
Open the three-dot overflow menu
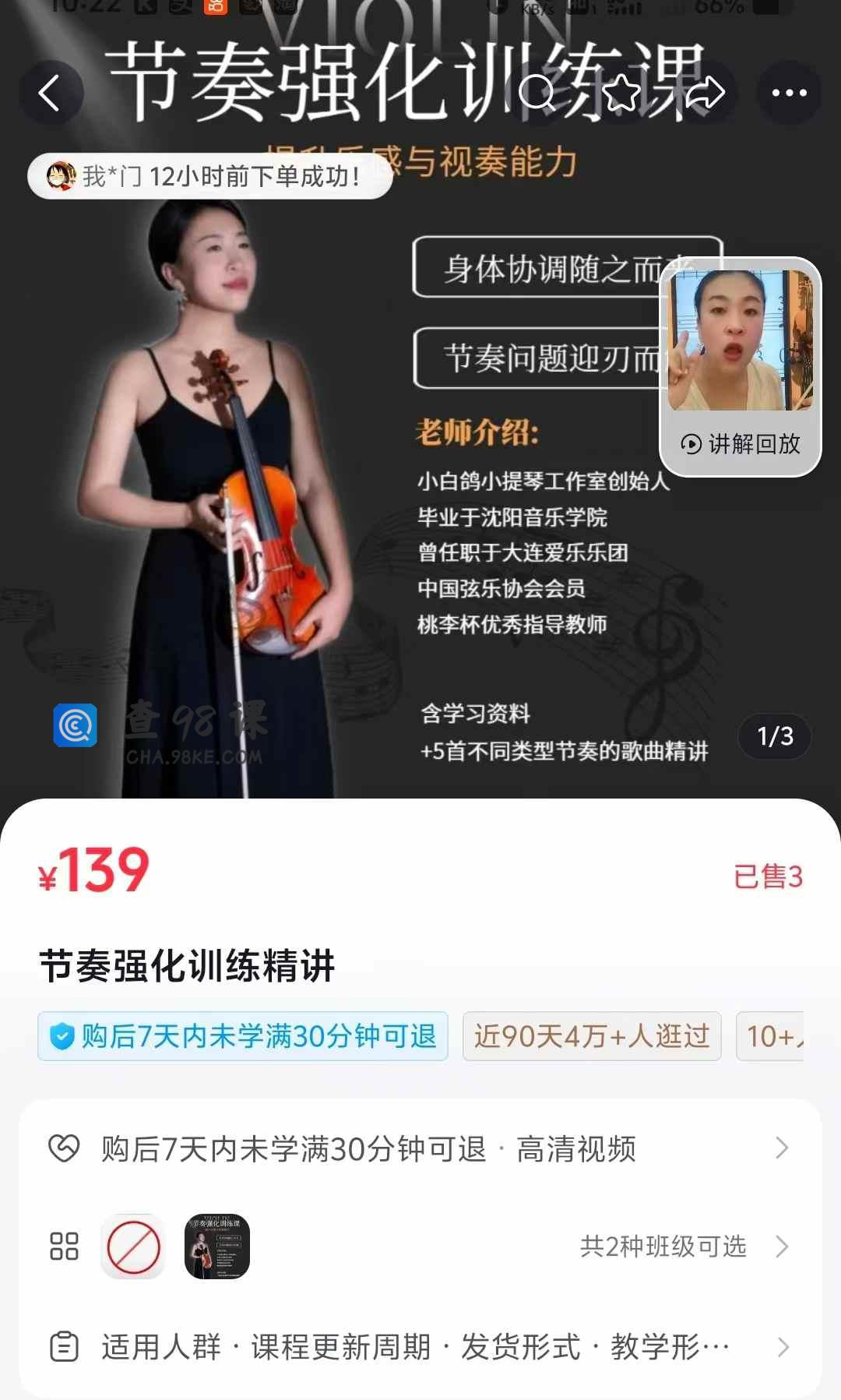pos(789,93)
